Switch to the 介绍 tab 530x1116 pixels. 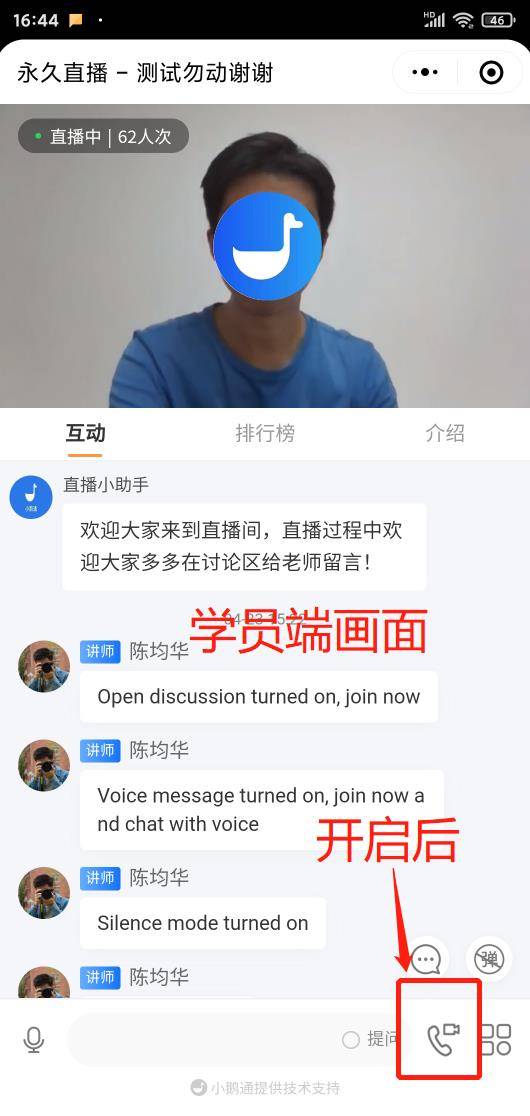pyautogui.click(x=445, y=433)
